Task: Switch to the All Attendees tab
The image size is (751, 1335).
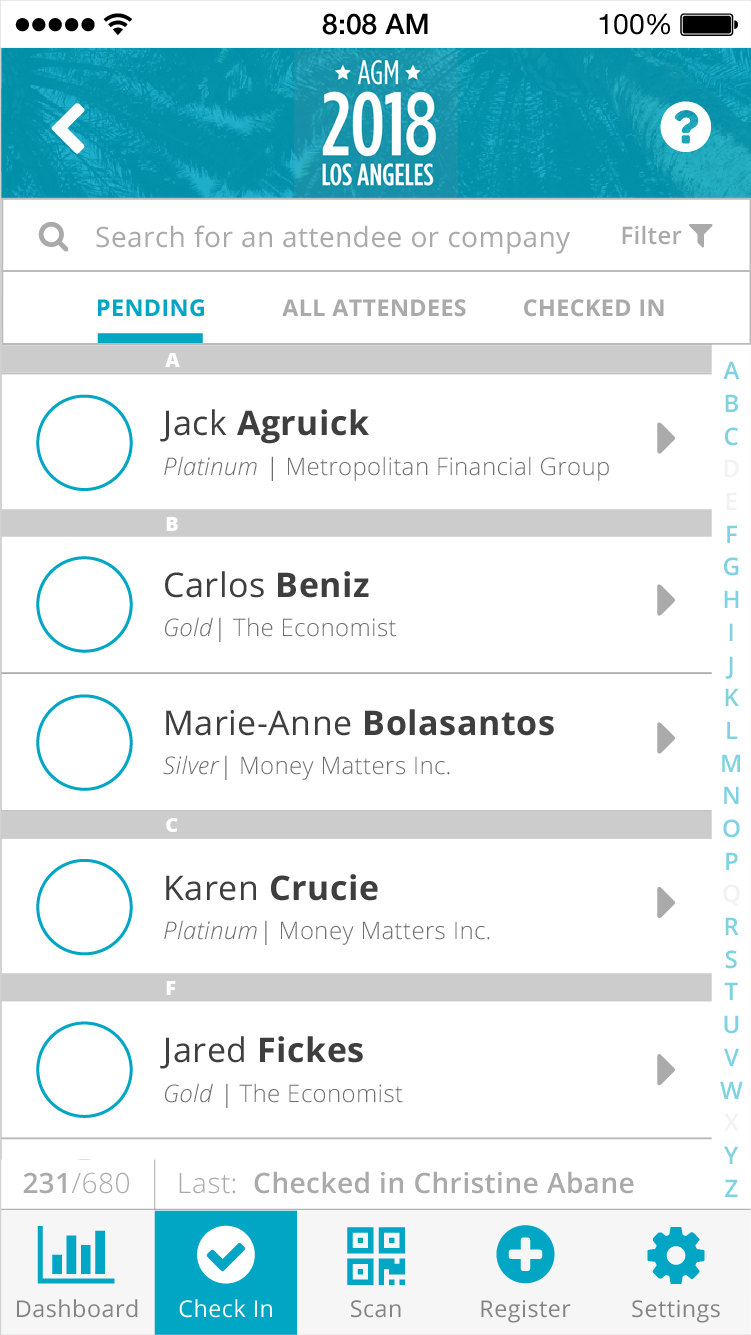Action: pos(374,308)
